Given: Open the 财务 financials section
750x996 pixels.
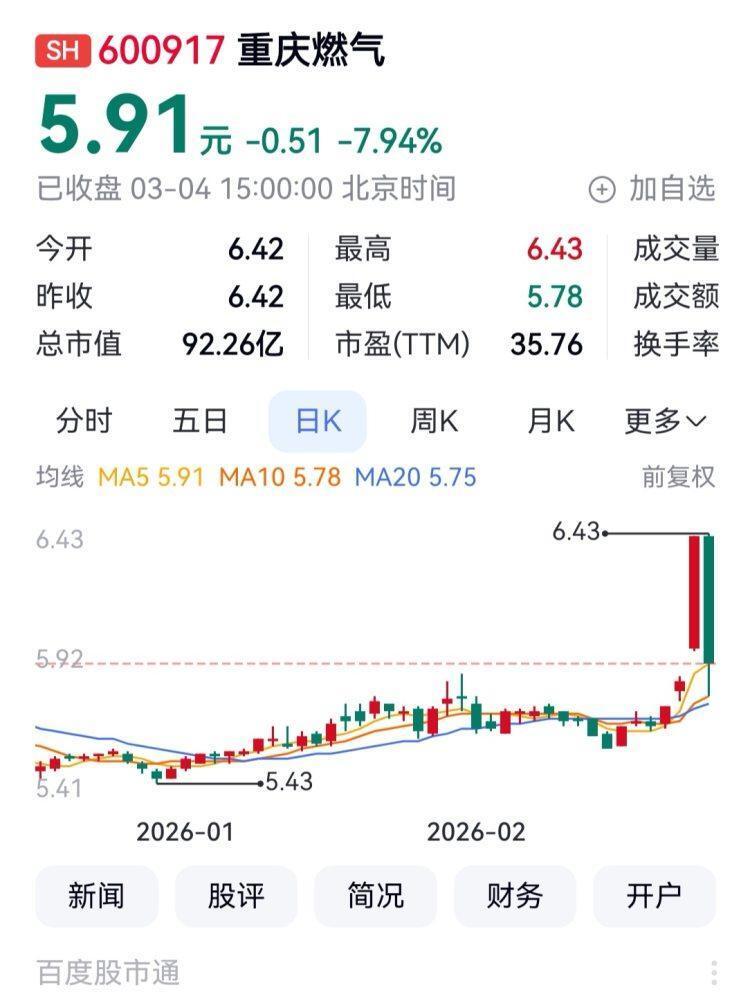Looking at the screenshot, I should [x=514, y=897].
